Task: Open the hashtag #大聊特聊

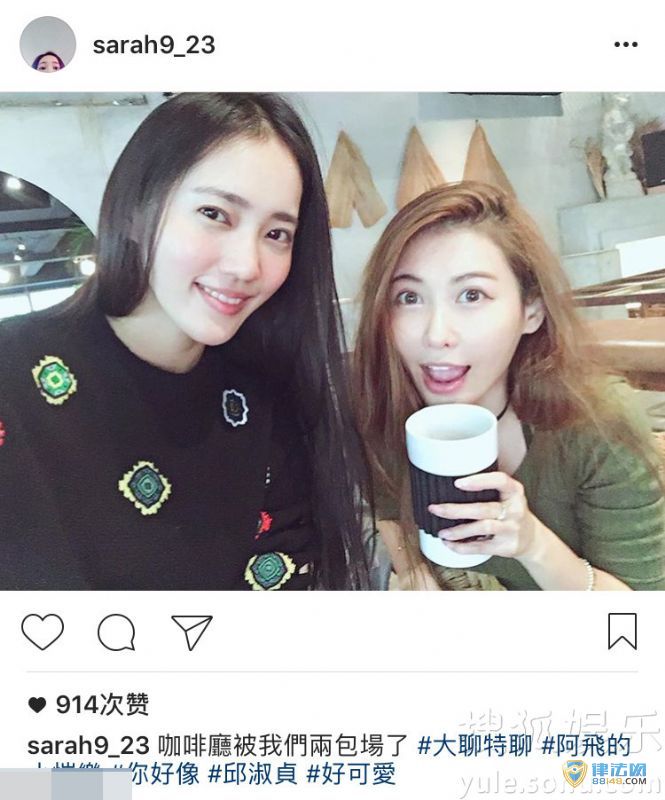Action: [x=474, y=745]
